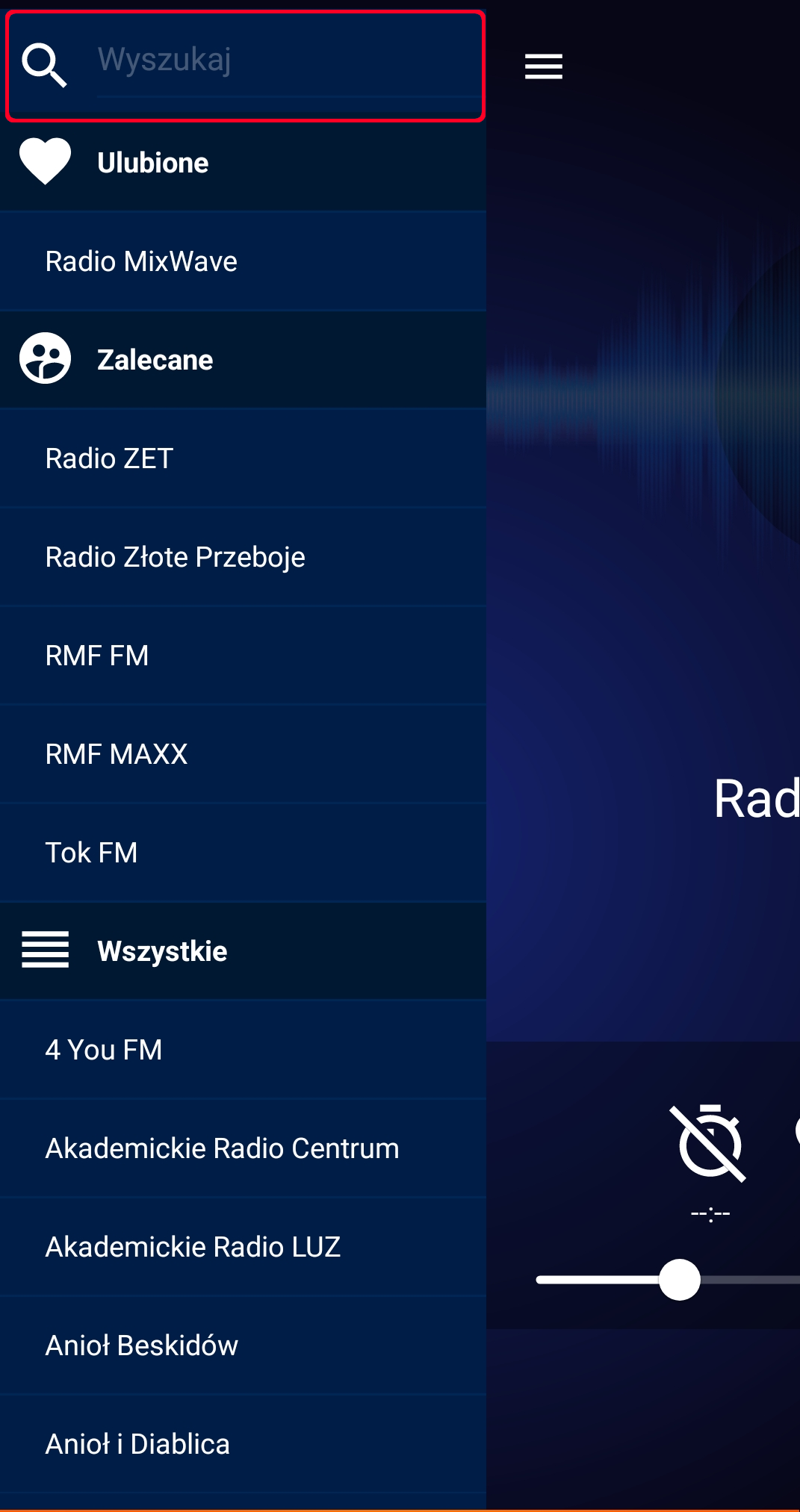Open Radio MixWave from favorites
Image resolution: width=800 pixels, height=1512 pixels.
243,261
